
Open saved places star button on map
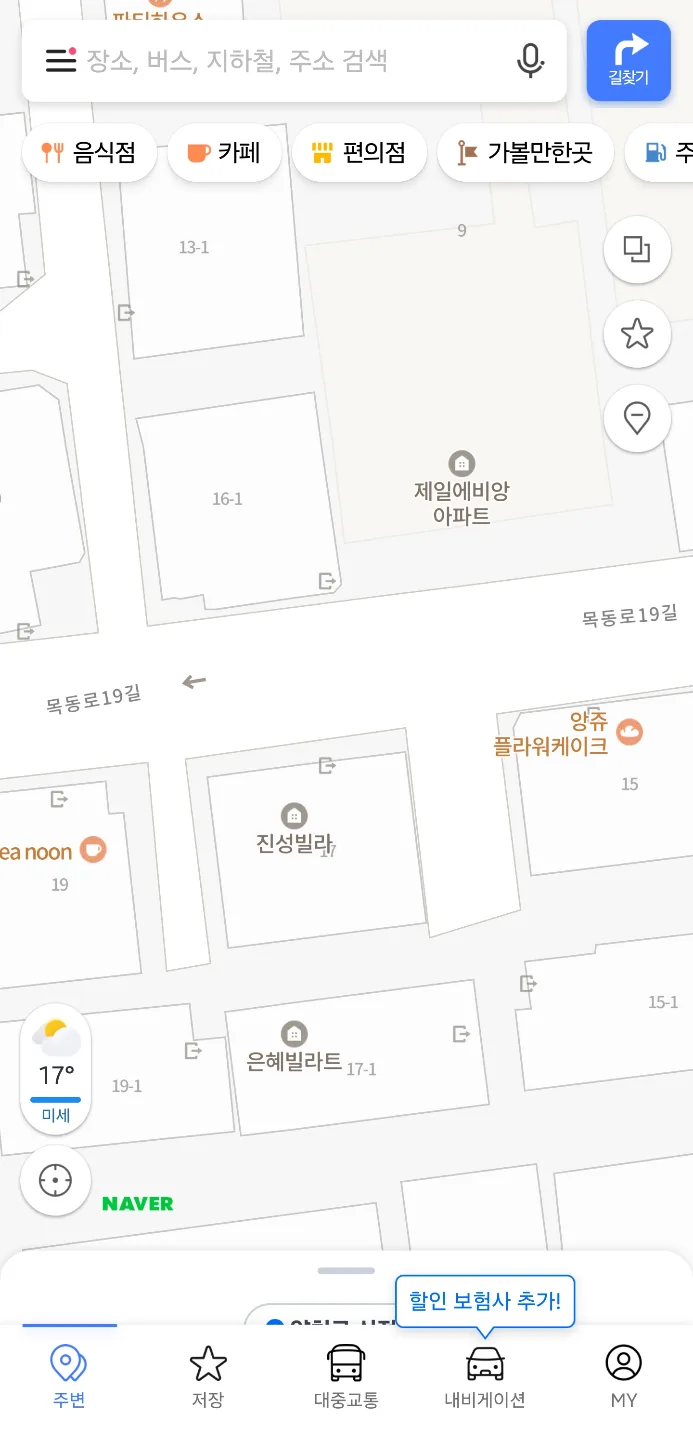point(637,334)
